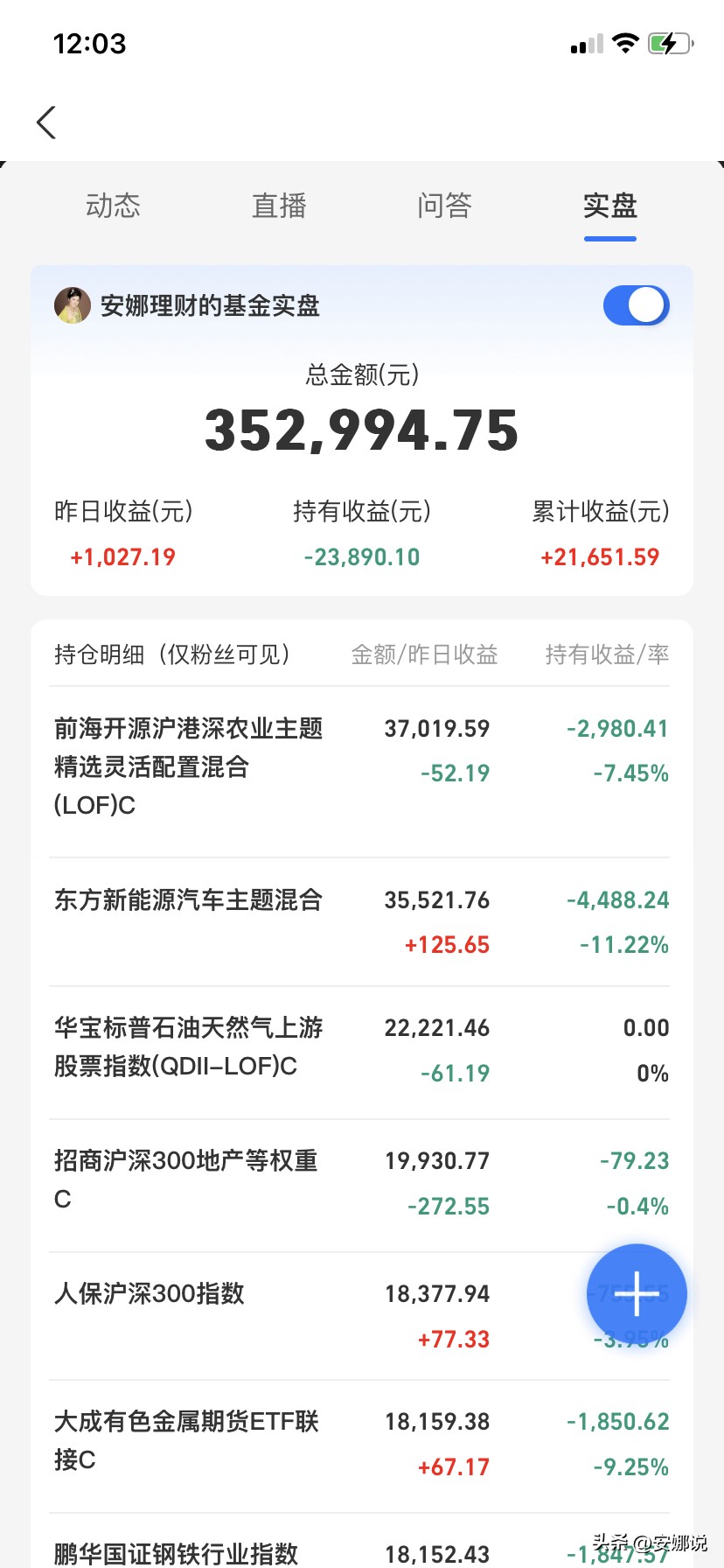Screen dimensions: 724x1568
Task: Open 持有收益/率 column options
Action: (x=604, y=654)
